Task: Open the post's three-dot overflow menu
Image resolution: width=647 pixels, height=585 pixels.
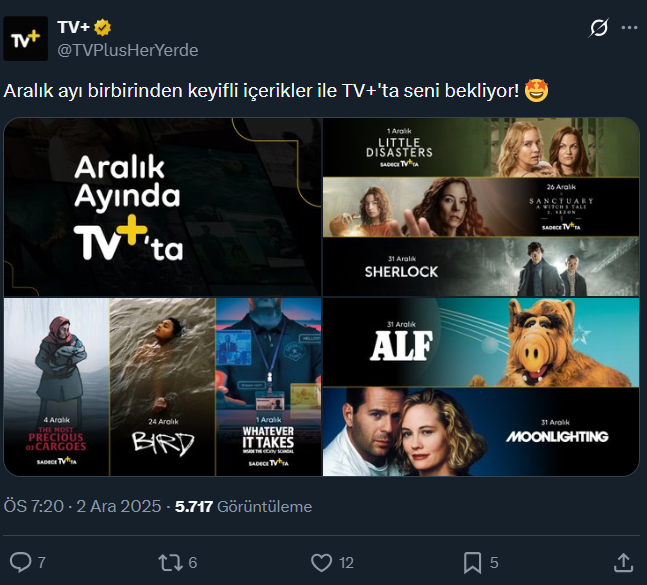Action: coord(629,29)
